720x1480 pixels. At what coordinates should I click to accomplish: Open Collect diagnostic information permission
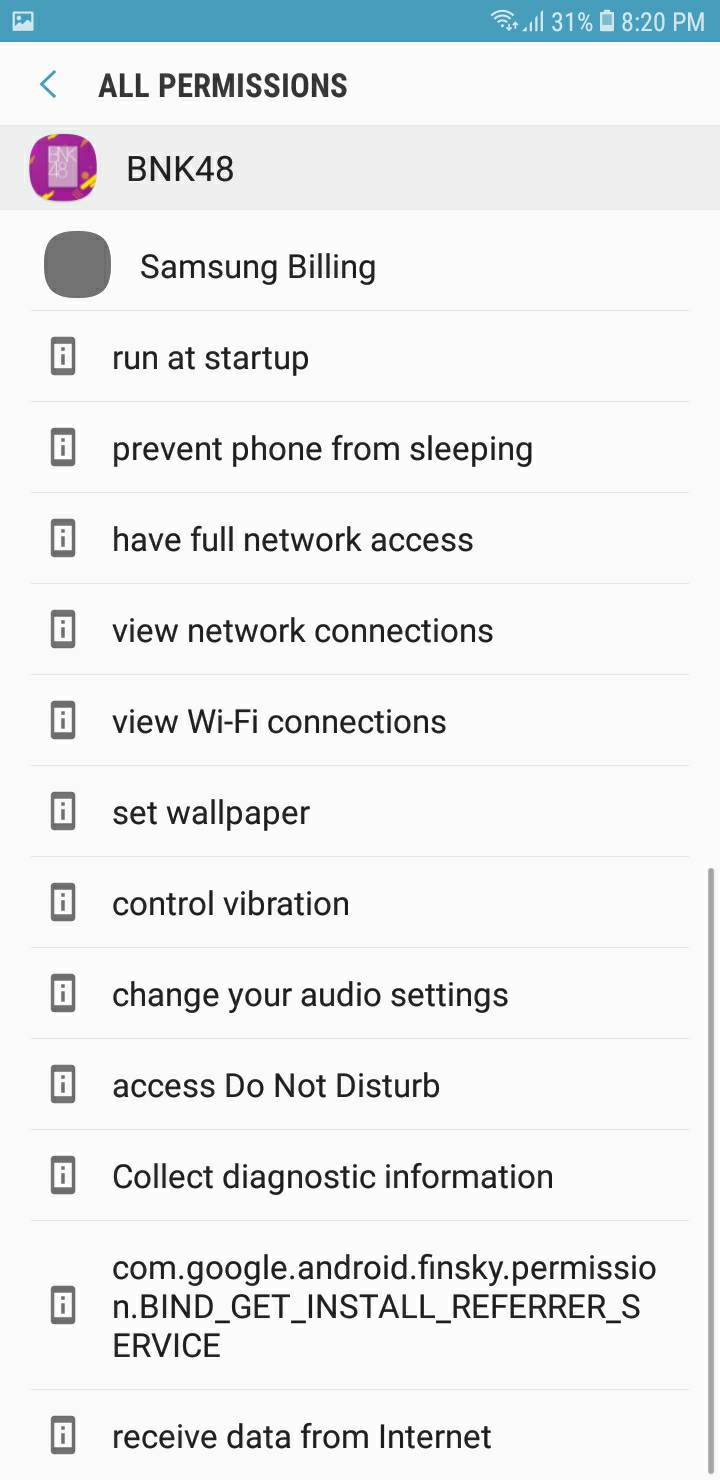click(x=360, y=1176)
